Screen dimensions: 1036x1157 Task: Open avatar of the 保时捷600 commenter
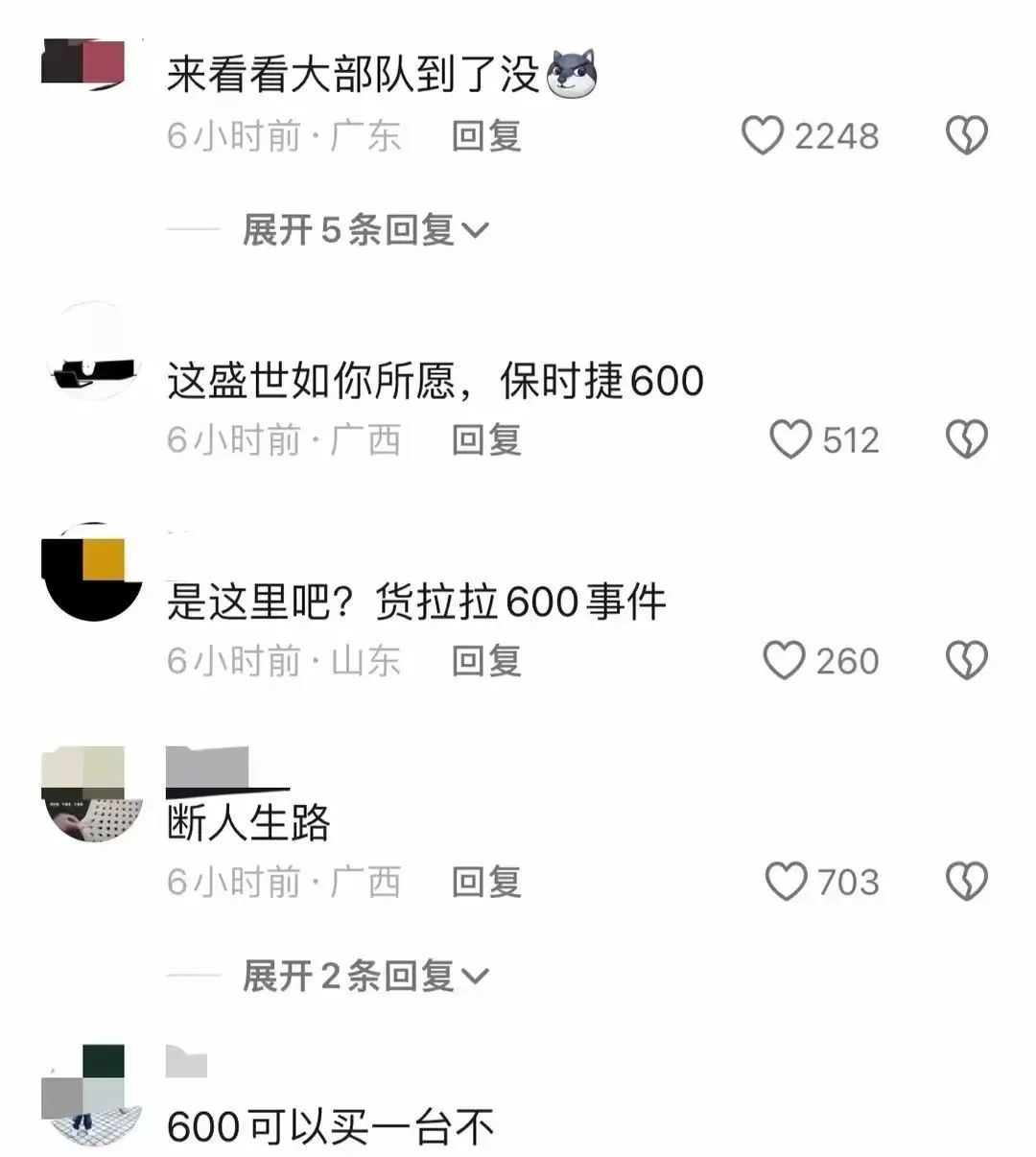92,353
